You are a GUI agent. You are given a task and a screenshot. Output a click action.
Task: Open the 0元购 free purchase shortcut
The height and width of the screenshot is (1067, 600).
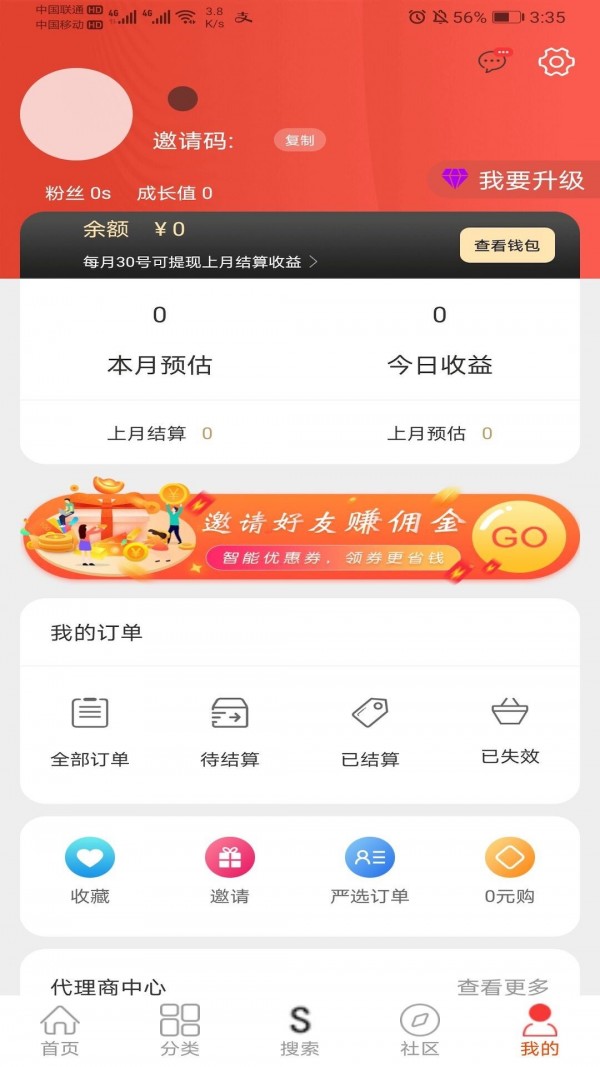510,872
